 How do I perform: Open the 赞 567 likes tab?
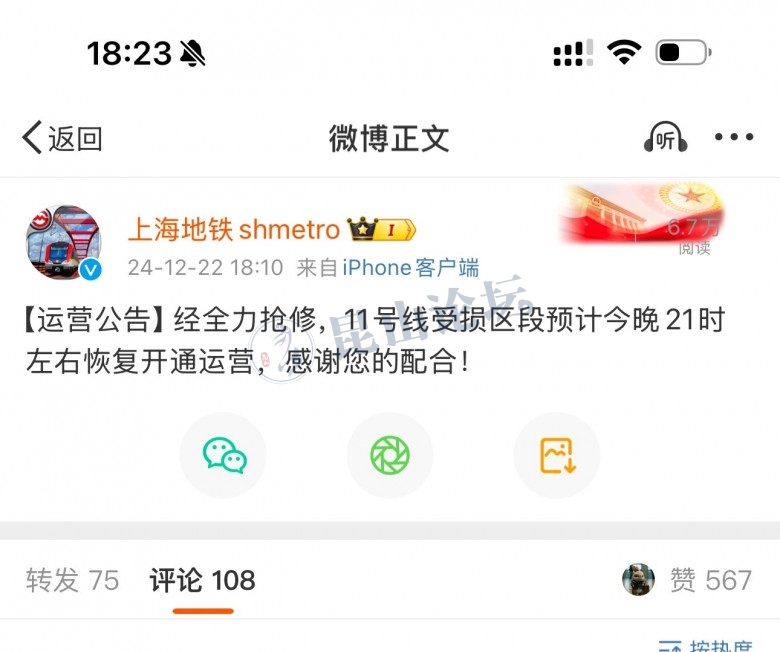(x=710, y=580)
